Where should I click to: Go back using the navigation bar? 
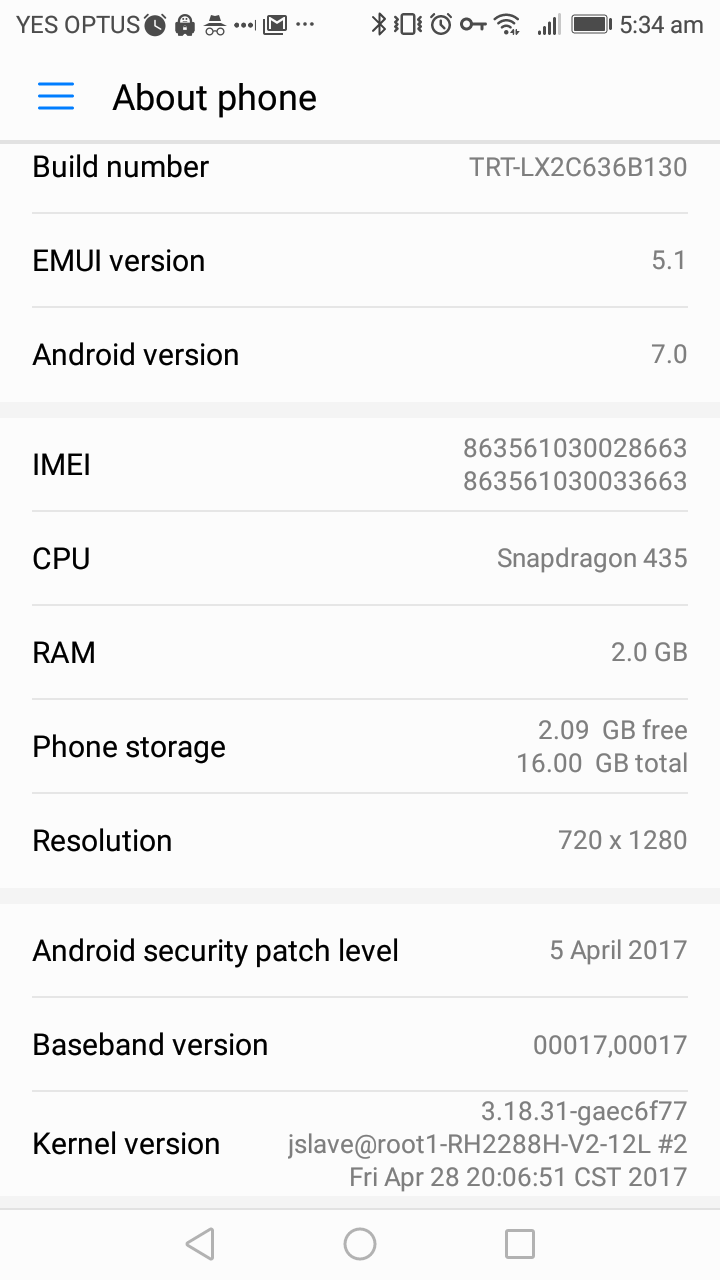point(200,1244)
